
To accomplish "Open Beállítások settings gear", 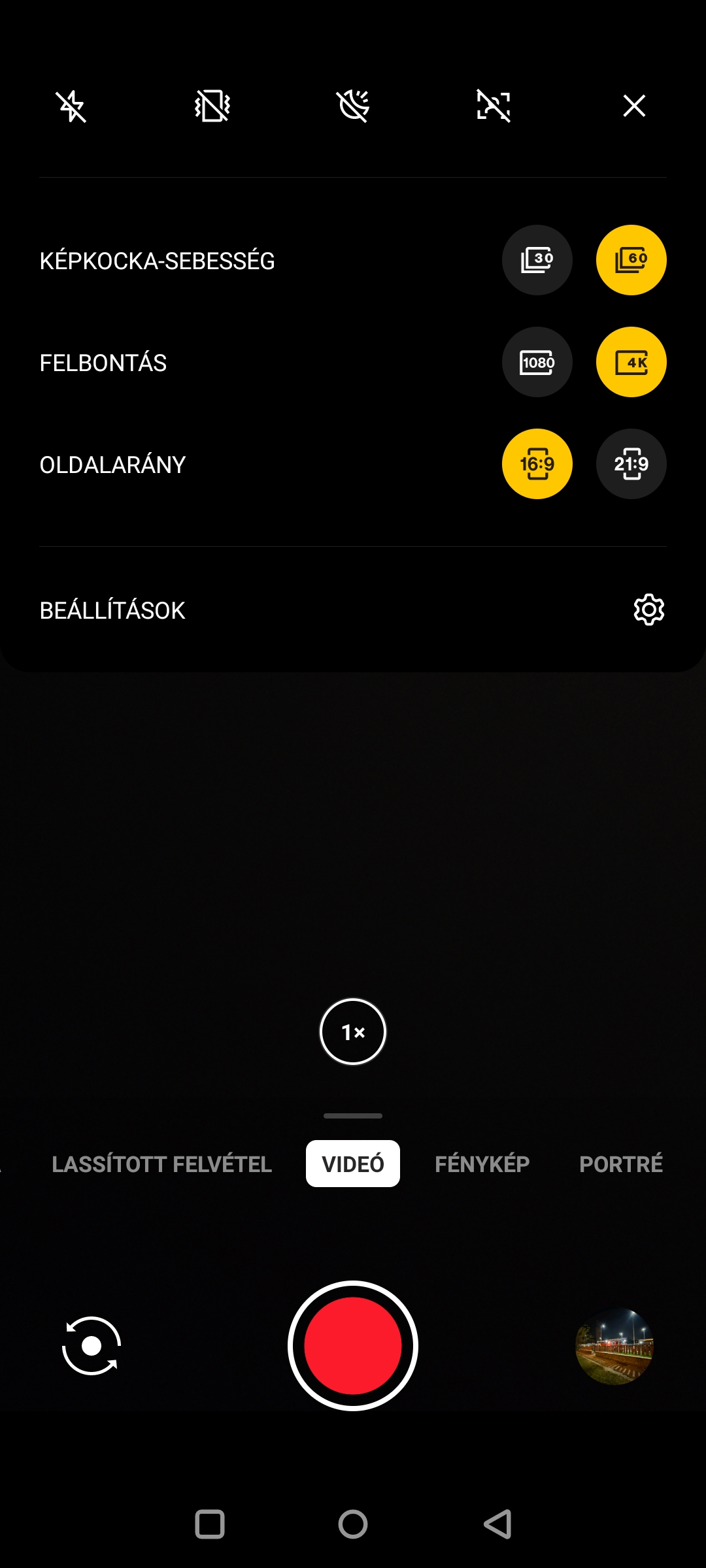I will 649,610.
